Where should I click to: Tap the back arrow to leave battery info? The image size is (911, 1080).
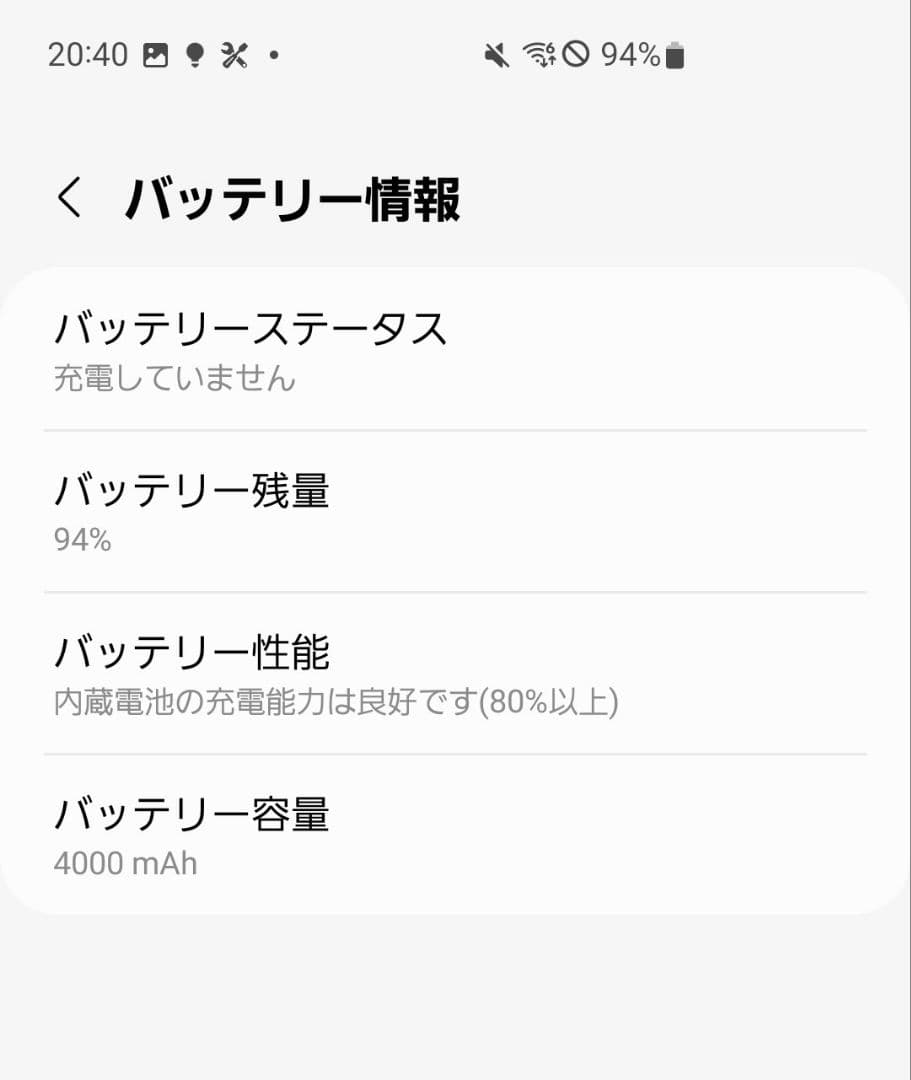pos(69,197)
